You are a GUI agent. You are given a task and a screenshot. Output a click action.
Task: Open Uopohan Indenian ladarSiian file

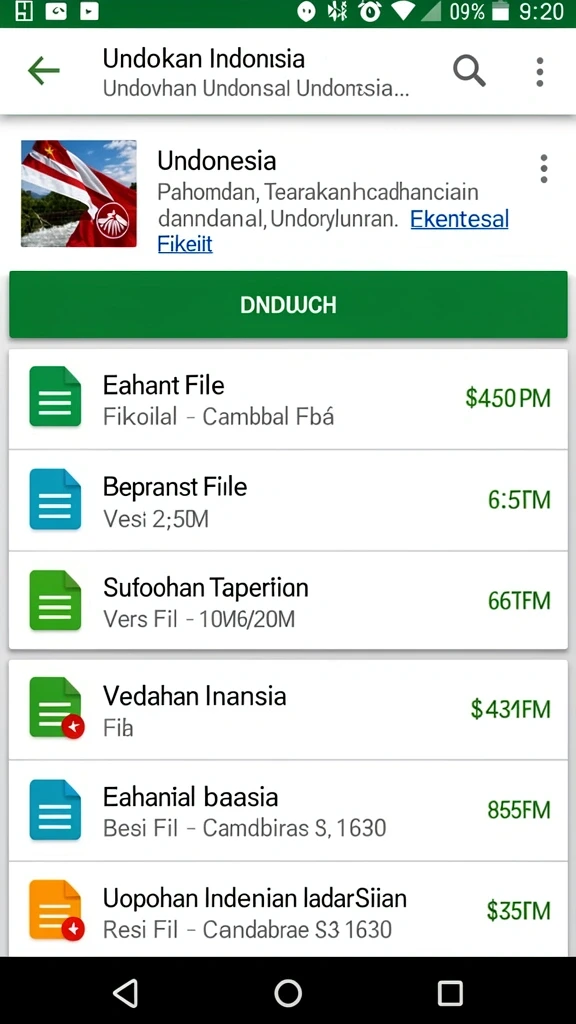click(x=288, y=910)
